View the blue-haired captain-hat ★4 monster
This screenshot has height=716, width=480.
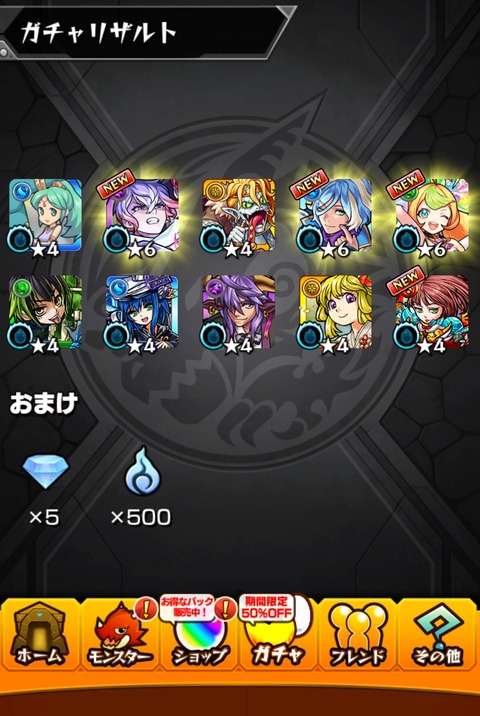142,312
